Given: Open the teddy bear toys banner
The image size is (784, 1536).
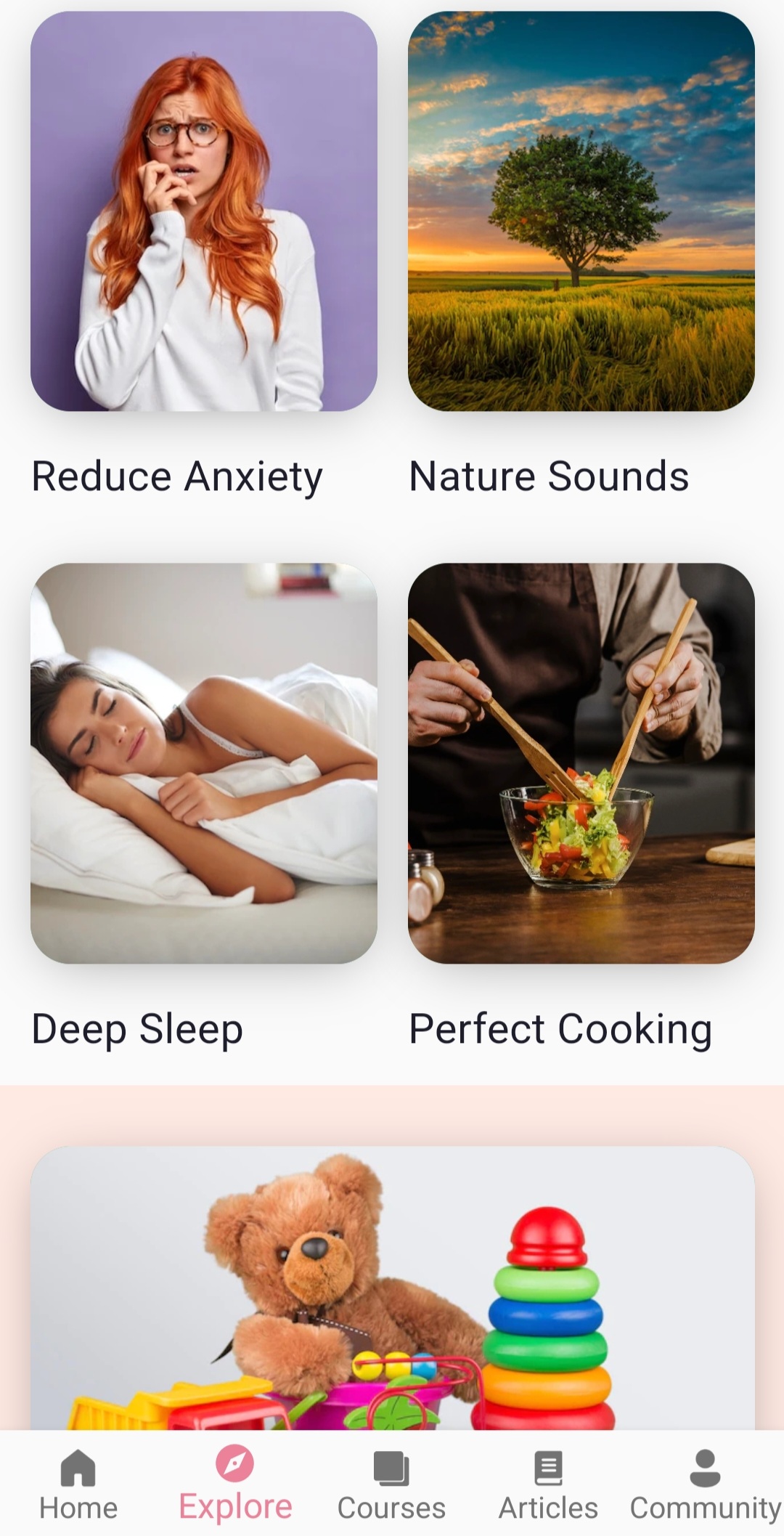Looking at the screenshot, I should [392, 1287].
